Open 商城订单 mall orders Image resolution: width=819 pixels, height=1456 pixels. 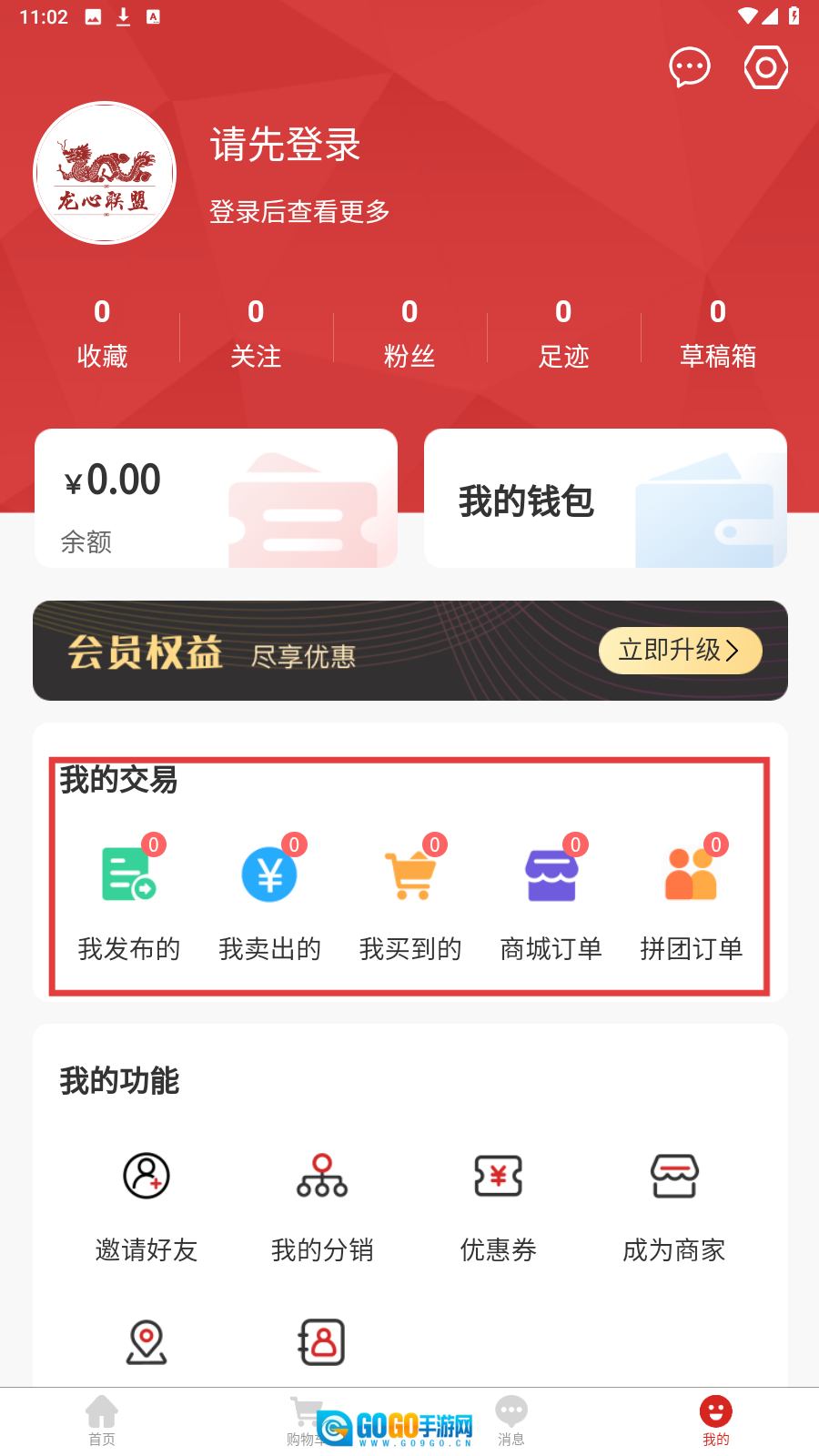click(x=551, y=896)
